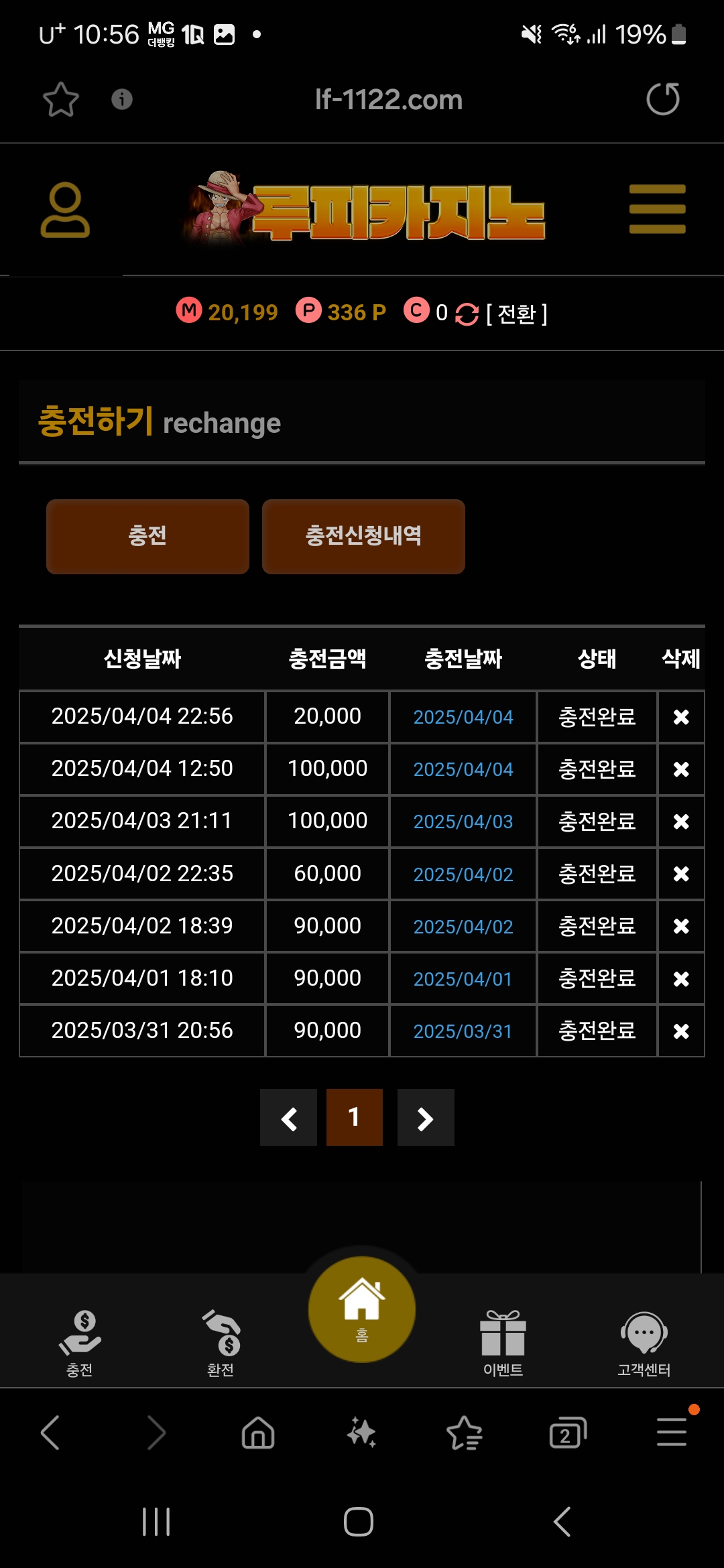Select the 충전 button

pyautogui.click(x=147, y=536)
